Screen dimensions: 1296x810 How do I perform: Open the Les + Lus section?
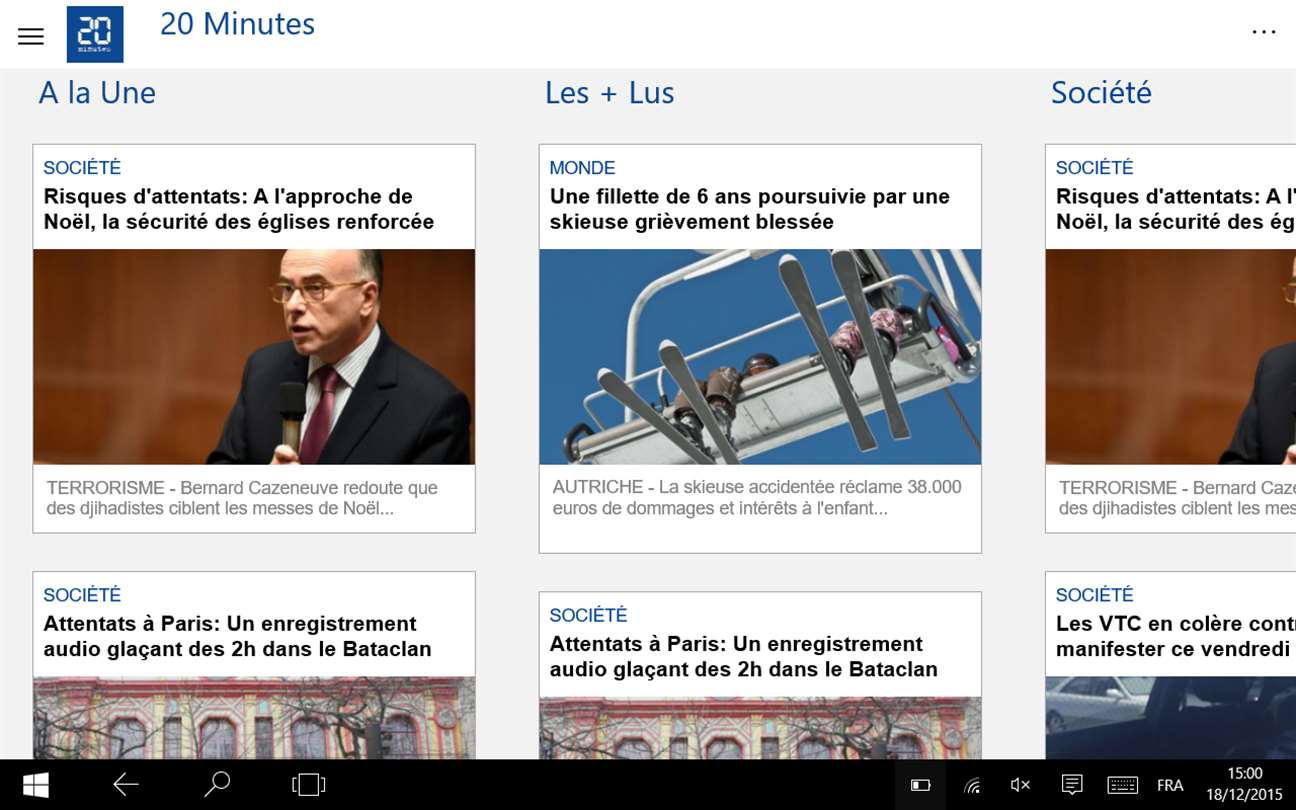[x=609, y=93]
